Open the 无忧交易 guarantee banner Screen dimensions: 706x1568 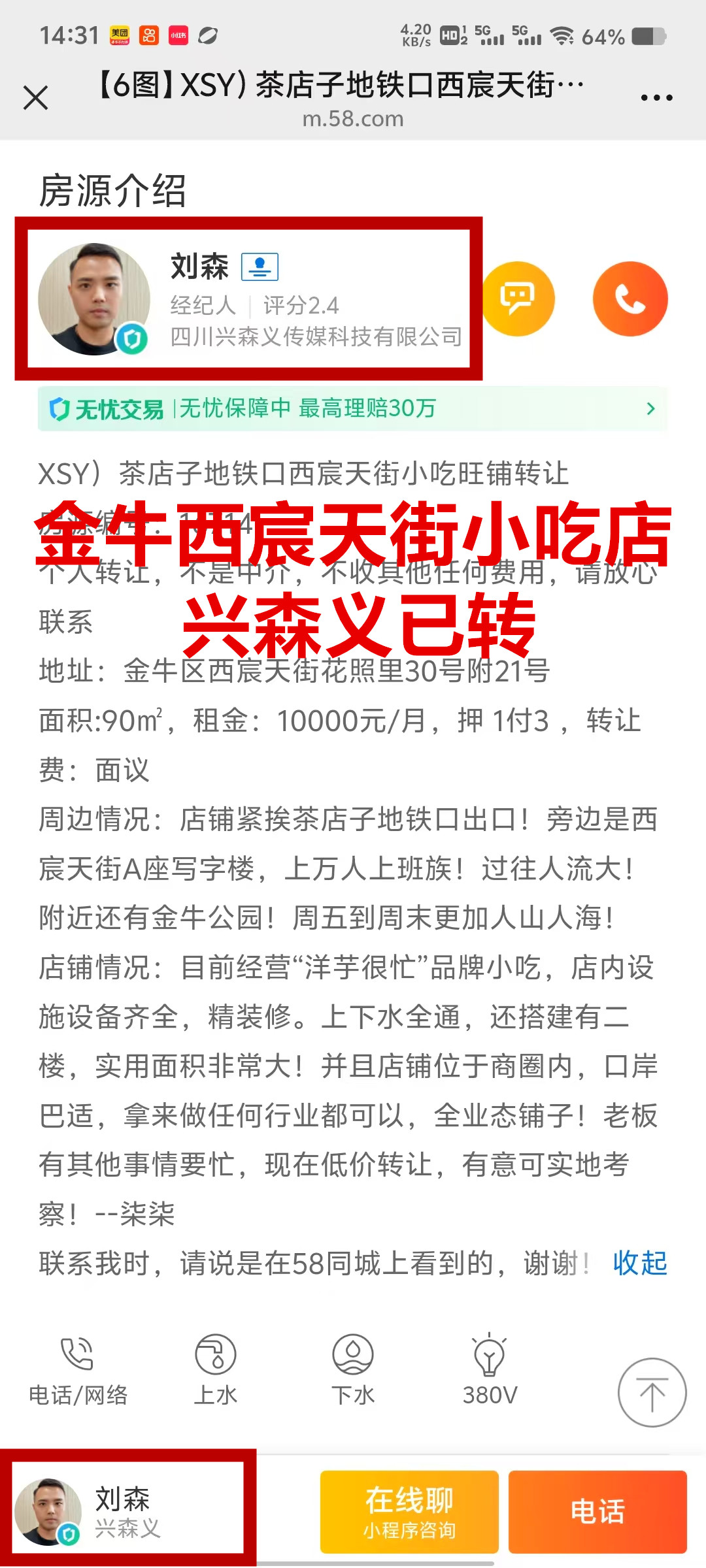(353, 409)
